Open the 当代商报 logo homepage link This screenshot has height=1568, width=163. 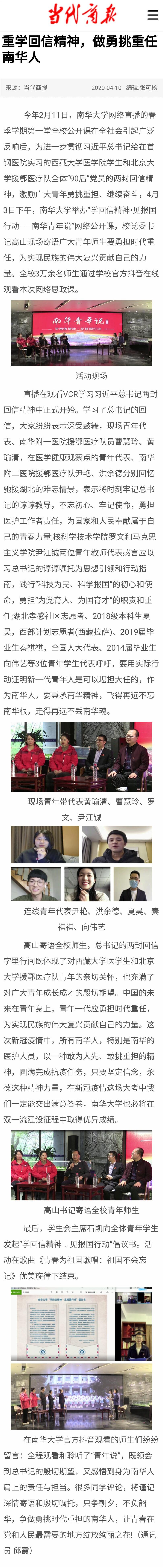pyautogui.click(x=81, y=15)
